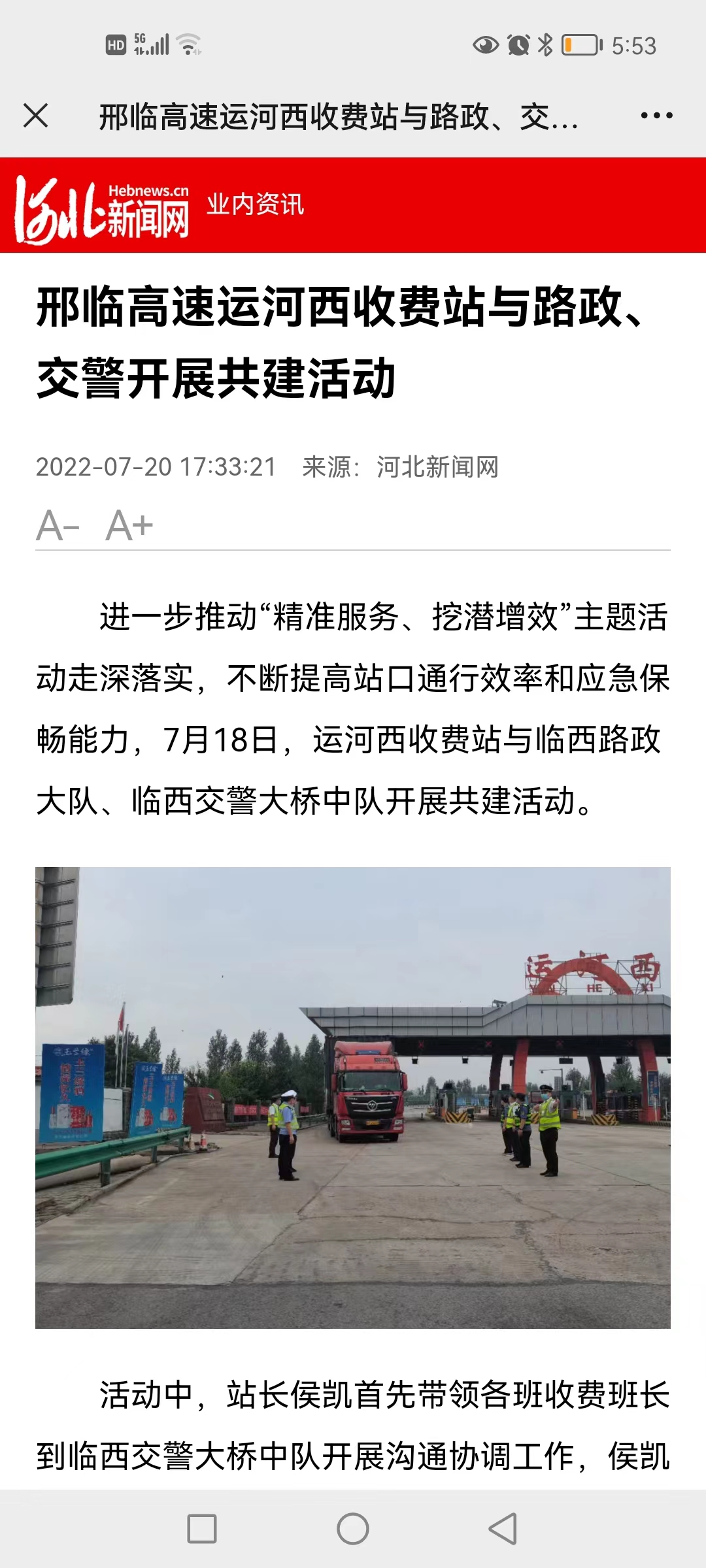706x1568 pixels.
Task: Decrease font size with A-
Action: tap(58, 526)
